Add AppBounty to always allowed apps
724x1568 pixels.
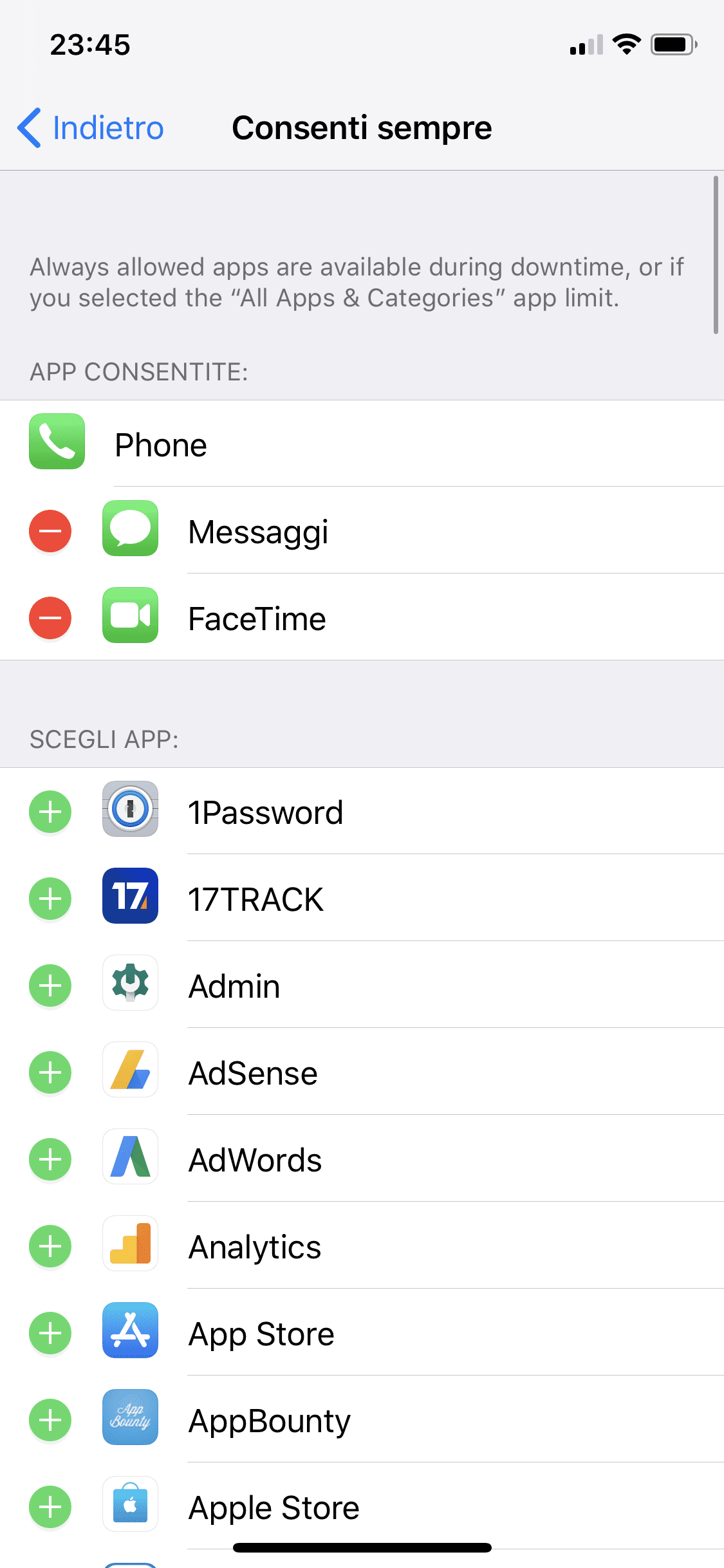coord(50,1420)
